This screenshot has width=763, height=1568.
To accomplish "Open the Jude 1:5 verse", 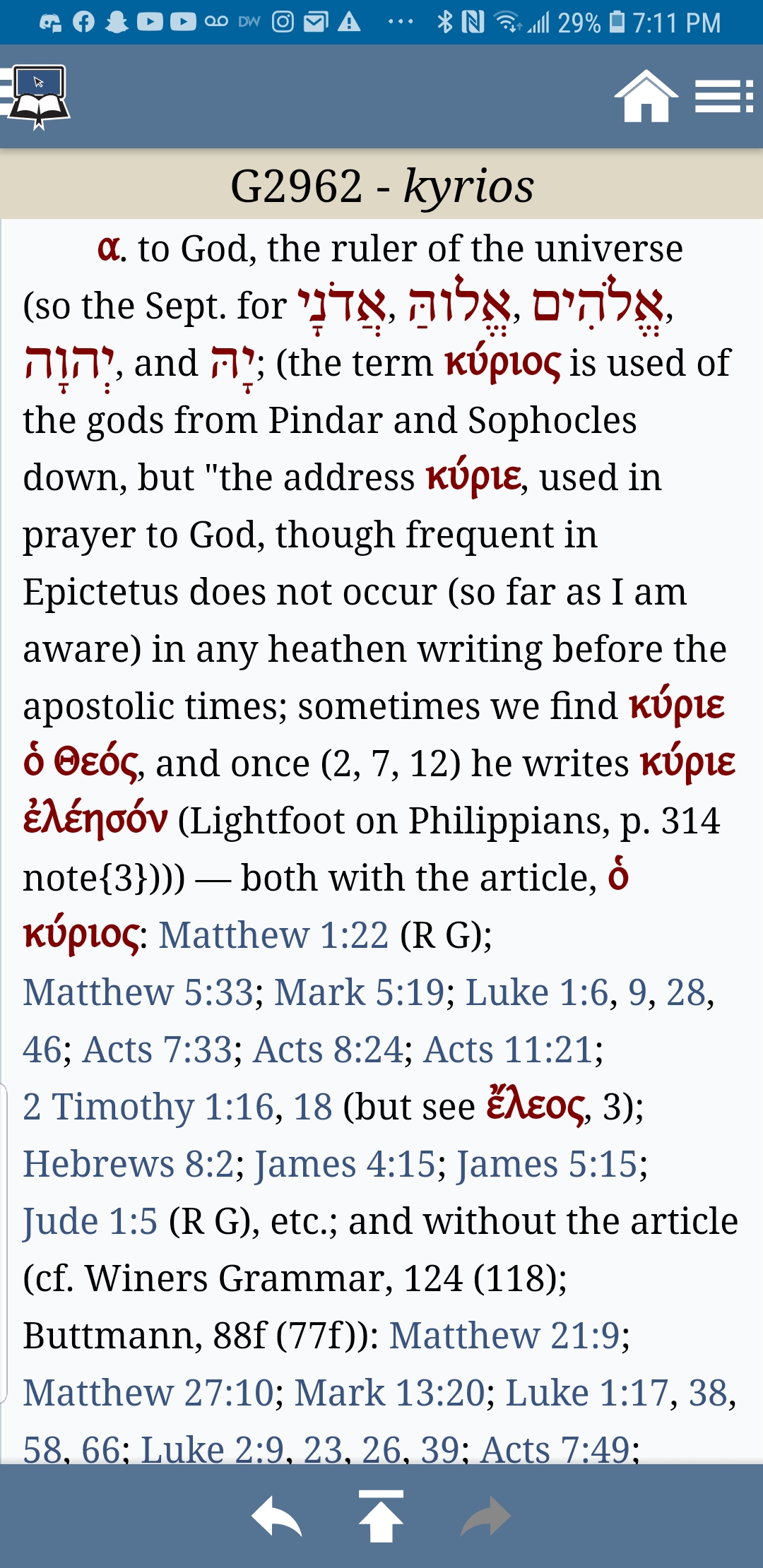I will 90,1221.
